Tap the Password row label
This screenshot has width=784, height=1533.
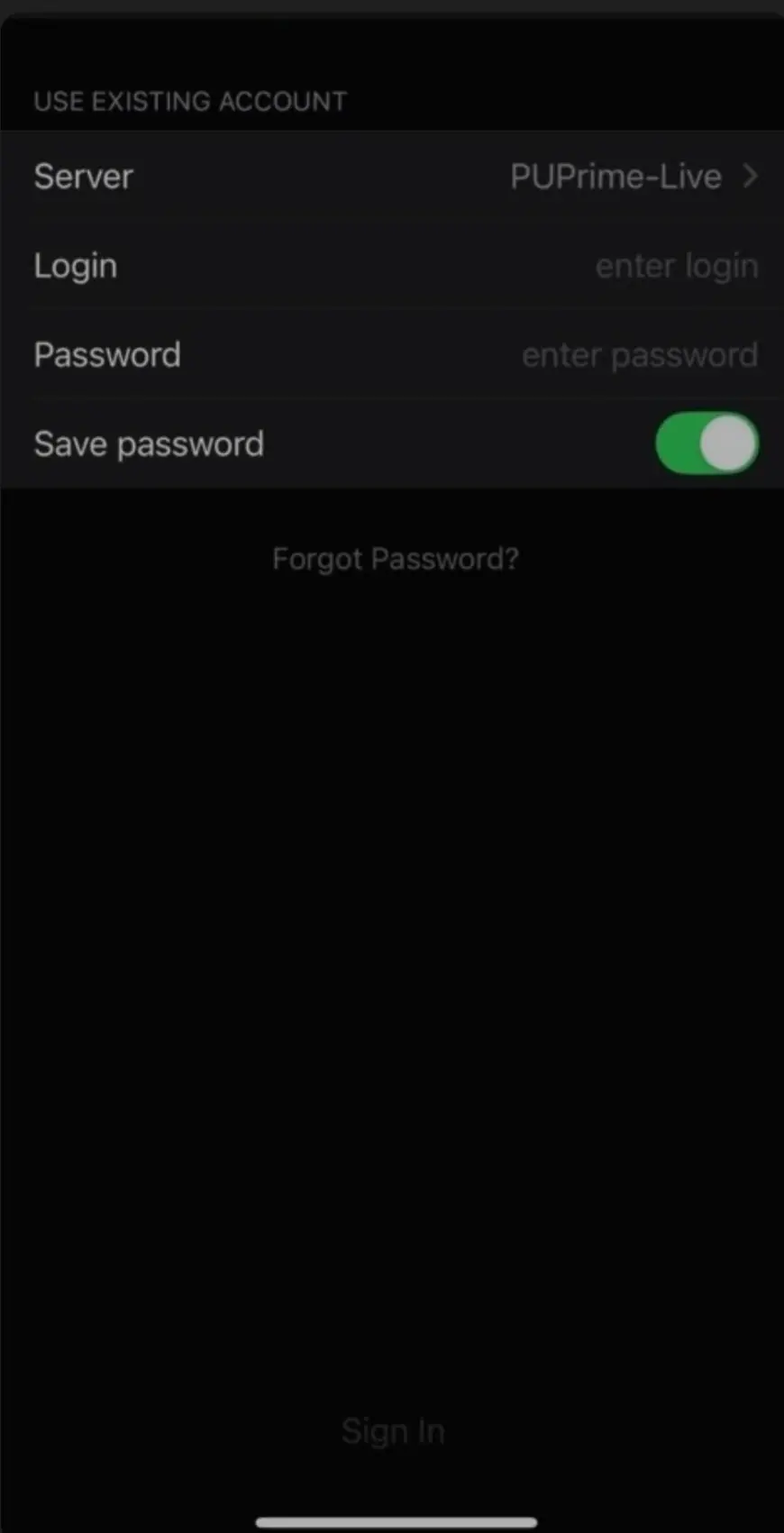coord(106,354)
